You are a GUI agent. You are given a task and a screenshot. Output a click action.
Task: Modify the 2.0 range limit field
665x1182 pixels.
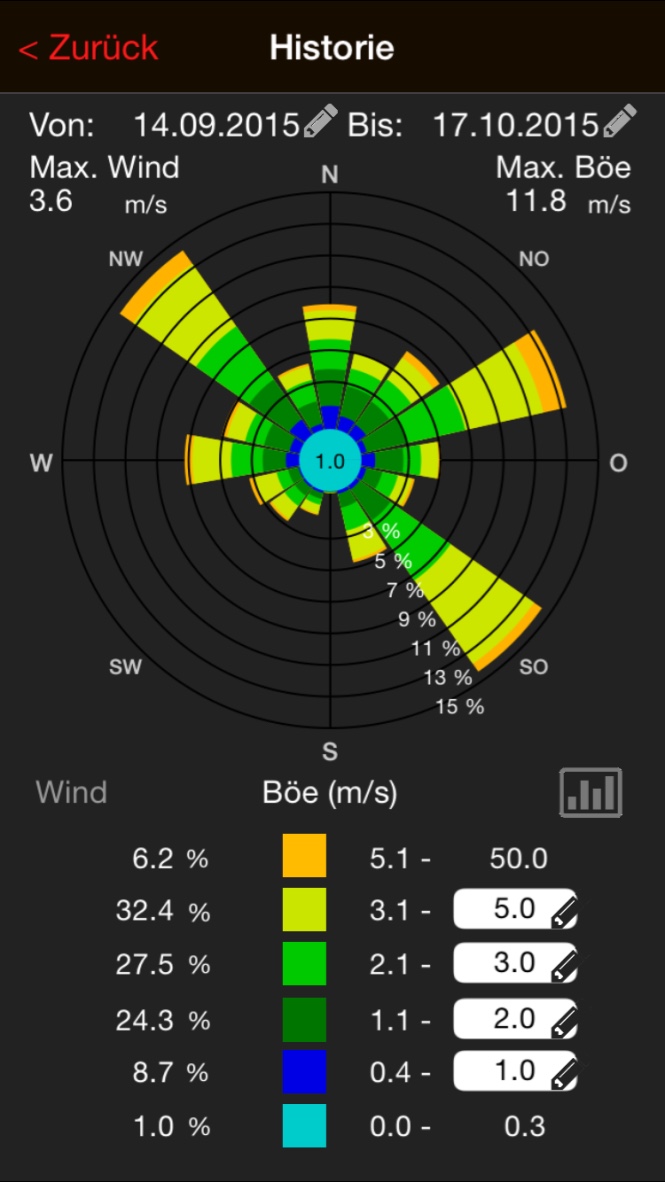pyautogui.click(x=515, y=1018)
